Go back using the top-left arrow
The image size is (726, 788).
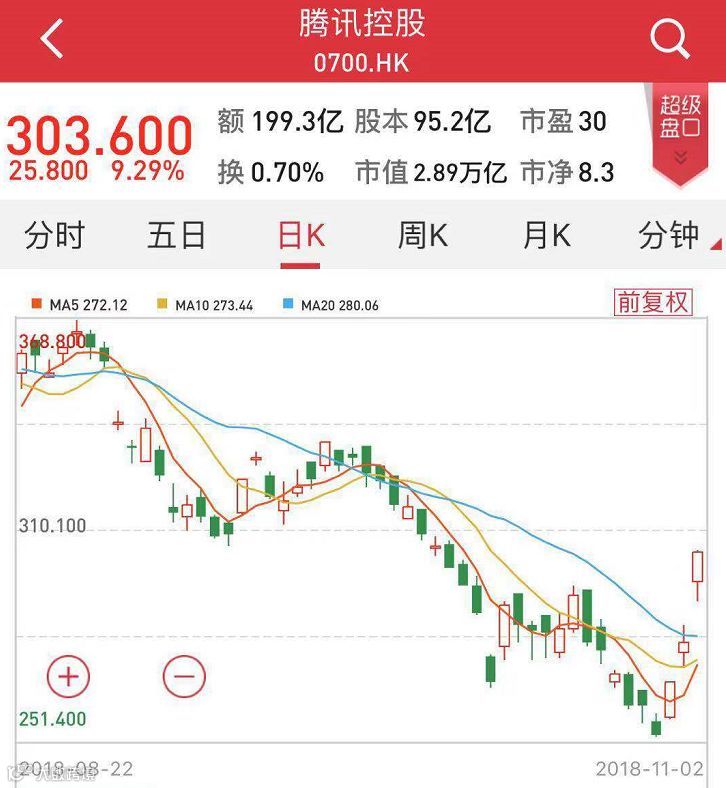pos(52,40)
